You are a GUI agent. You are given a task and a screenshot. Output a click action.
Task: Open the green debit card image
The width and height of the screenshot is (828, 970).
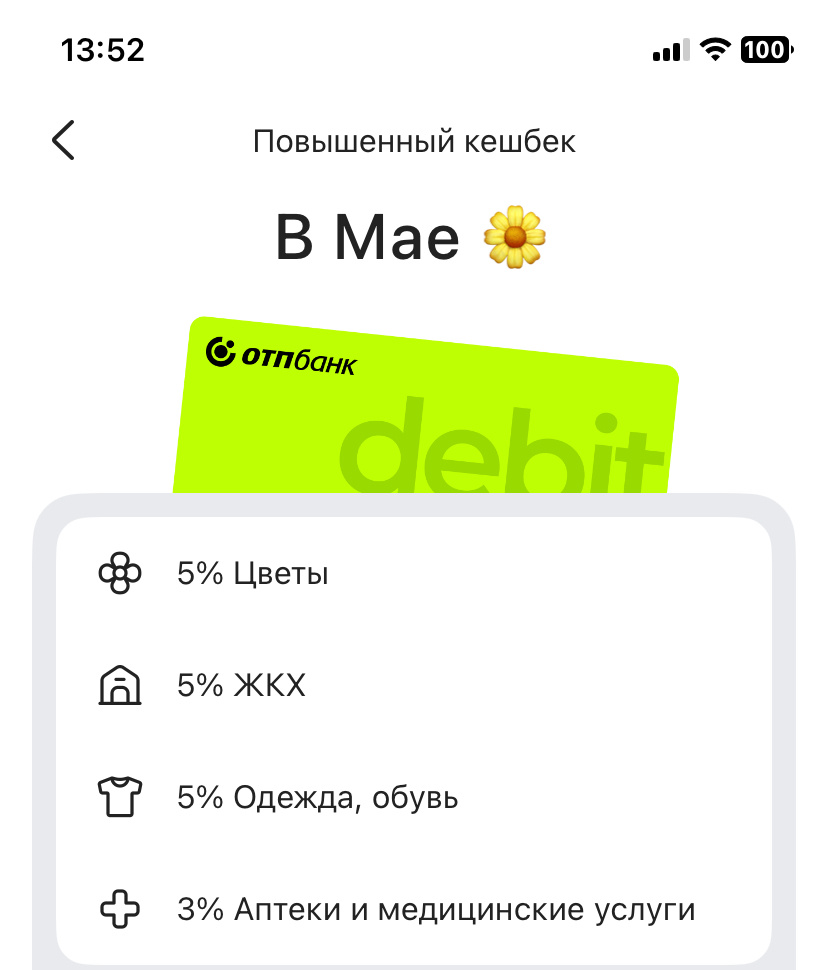(430, 410)
